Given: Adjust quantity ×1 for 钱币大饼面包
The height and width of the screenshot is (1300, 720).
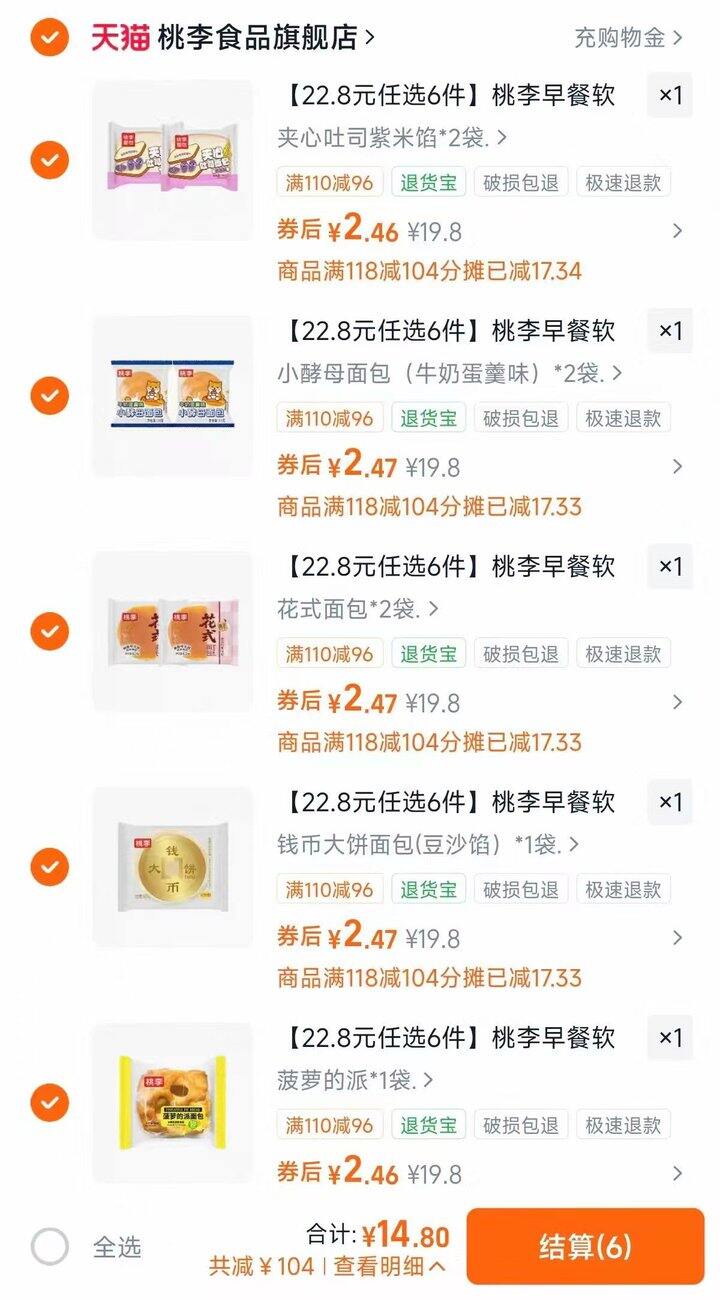Looking at the screenshot, I should click(x=669, y=802).
